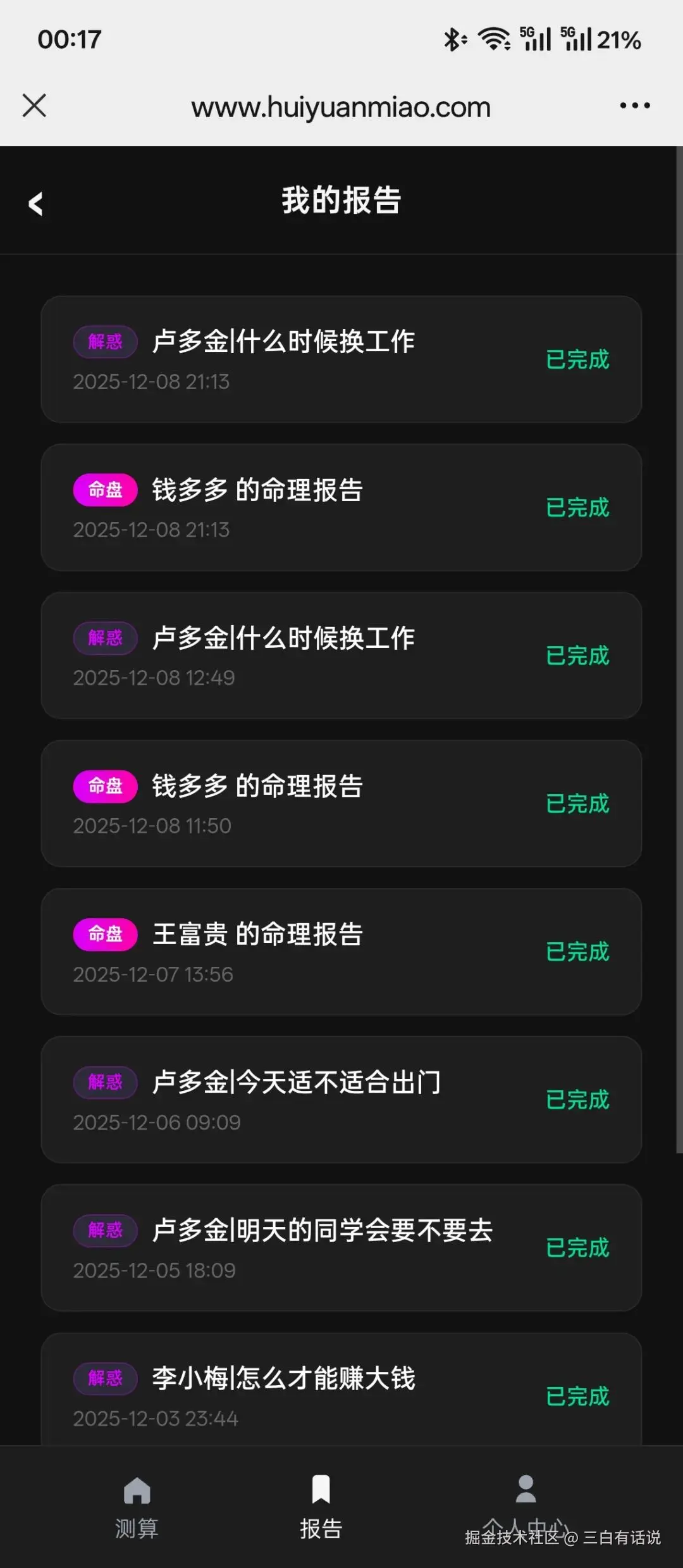683x1568 pixels.
Task: Tap 已完成 on the 2025-12-08 11:50 report
Action: pyautogui.click(x=577, y=803)
